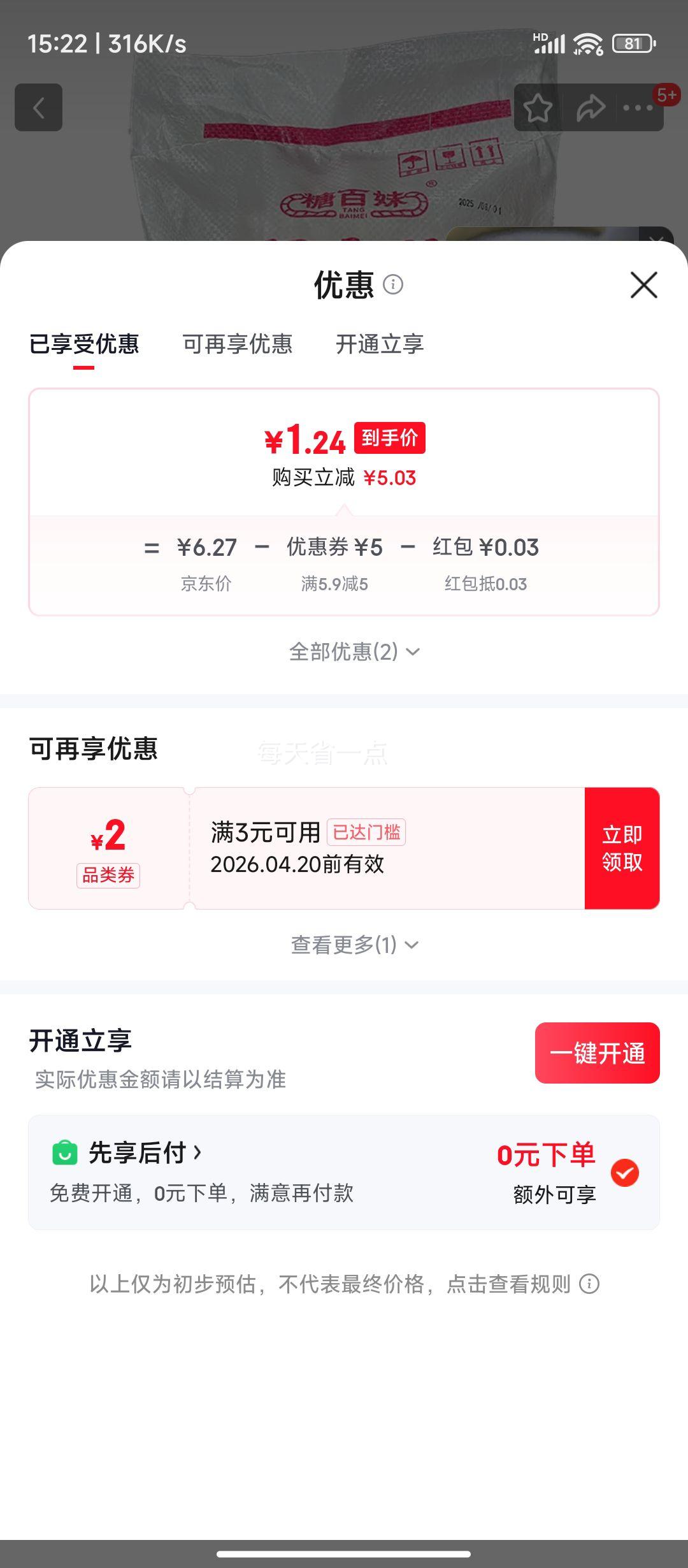Switch to the 开通立享 tab
Image resolution: width=688 pixels, height=1568 pixels.
pyautogui.click(x=380, y=344)
